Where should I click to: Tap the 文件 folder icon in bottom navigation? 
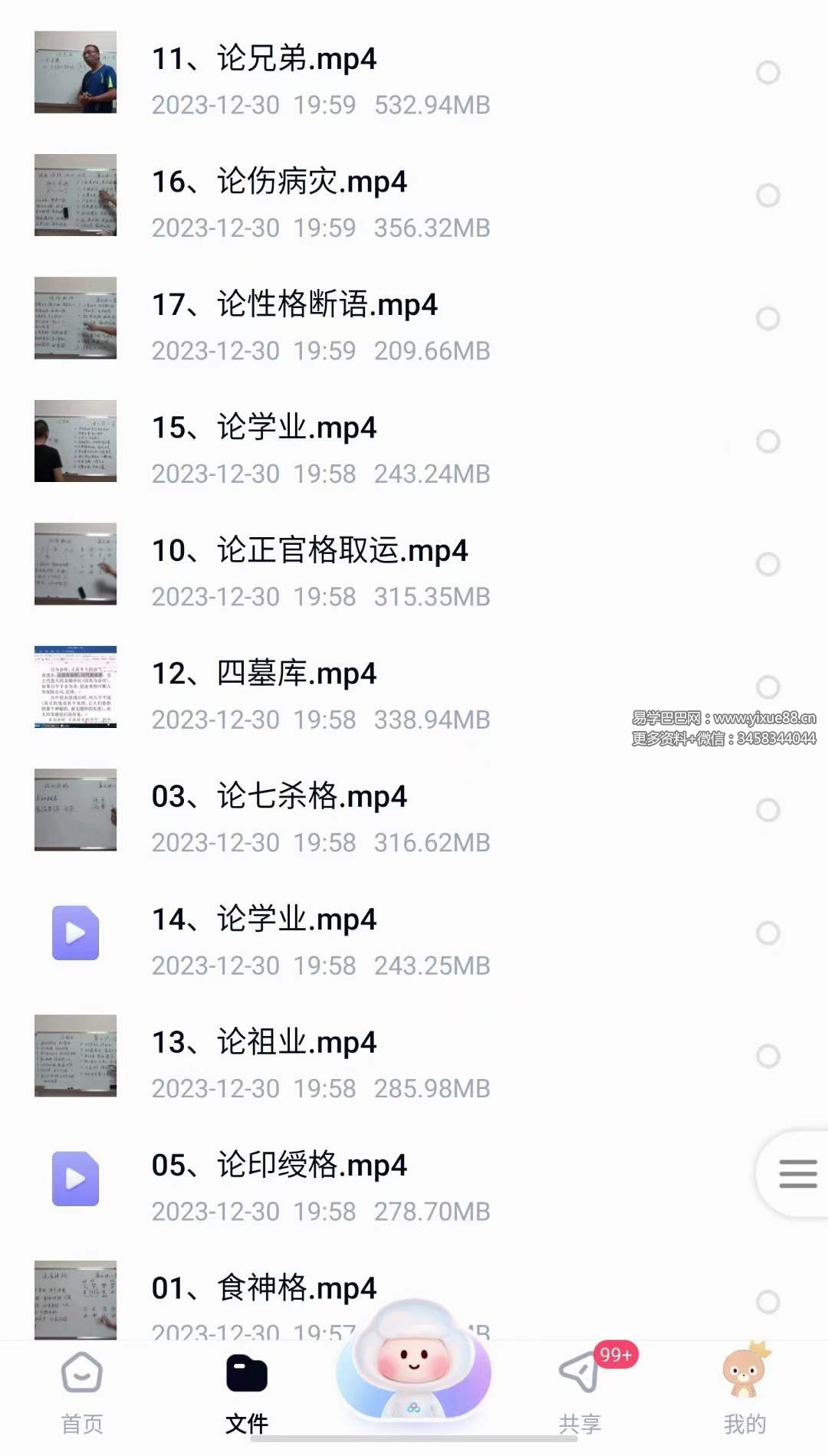(x=245, y=1374)
